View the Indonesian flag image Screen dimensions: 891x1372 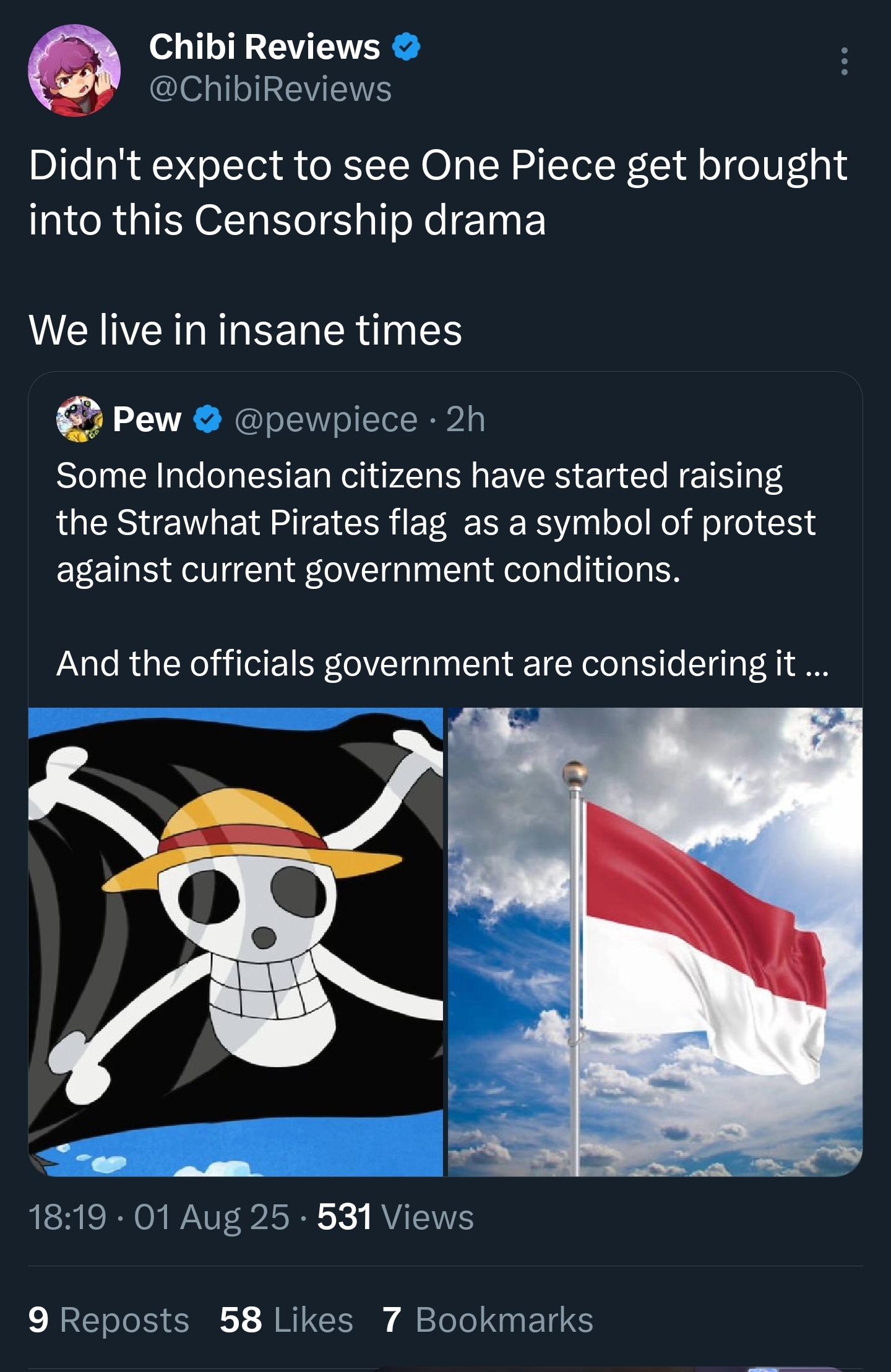coord(655,941)
